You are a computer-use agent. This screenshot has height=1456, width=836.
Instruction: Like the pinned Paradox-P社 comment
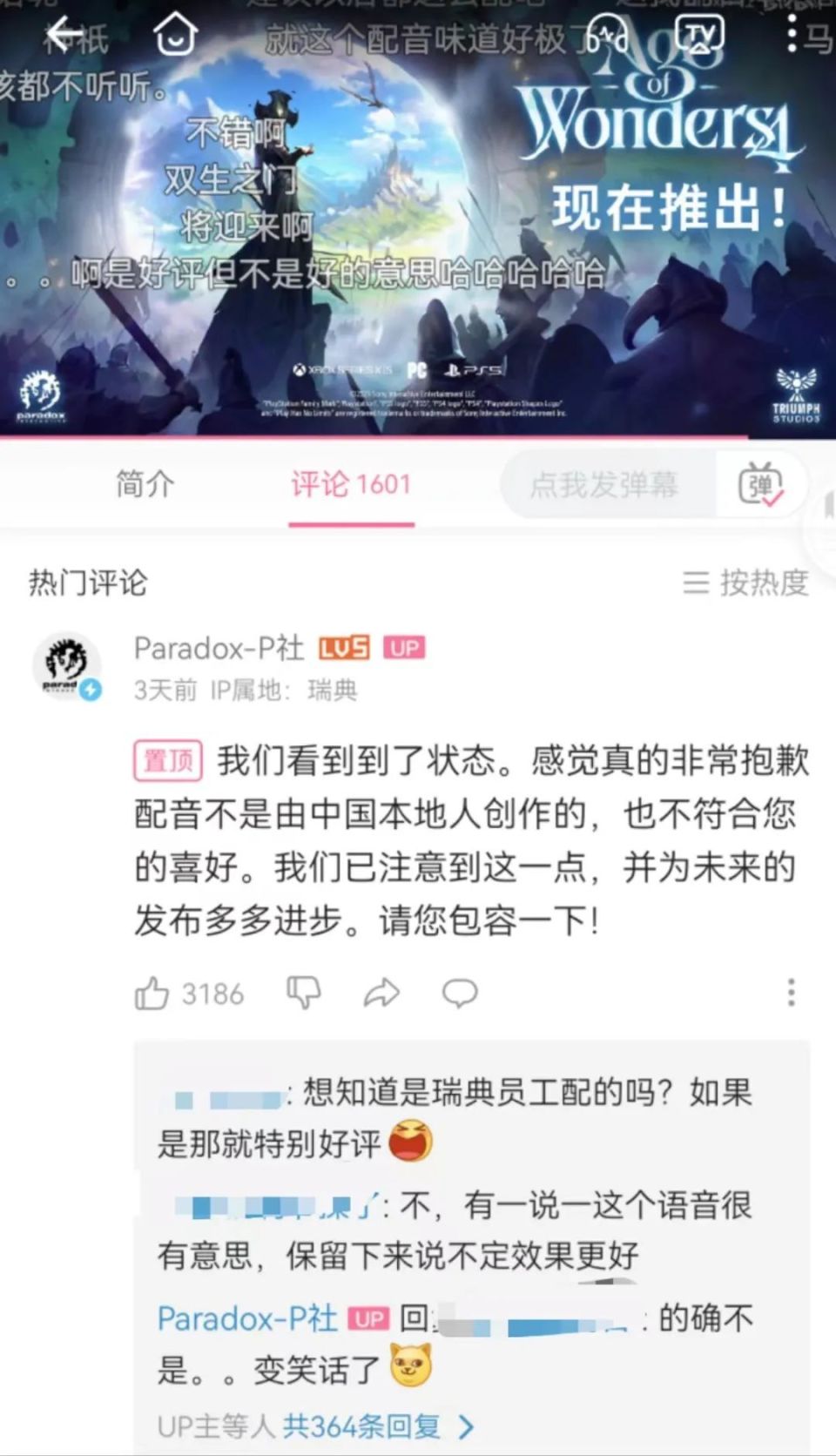click(x=189, y=994)
